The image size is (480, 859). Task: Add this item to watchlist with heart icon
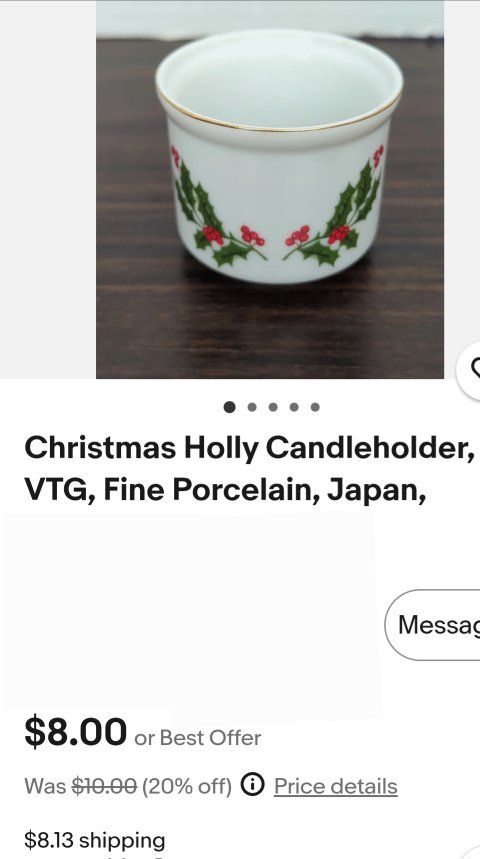click(470, 370)
